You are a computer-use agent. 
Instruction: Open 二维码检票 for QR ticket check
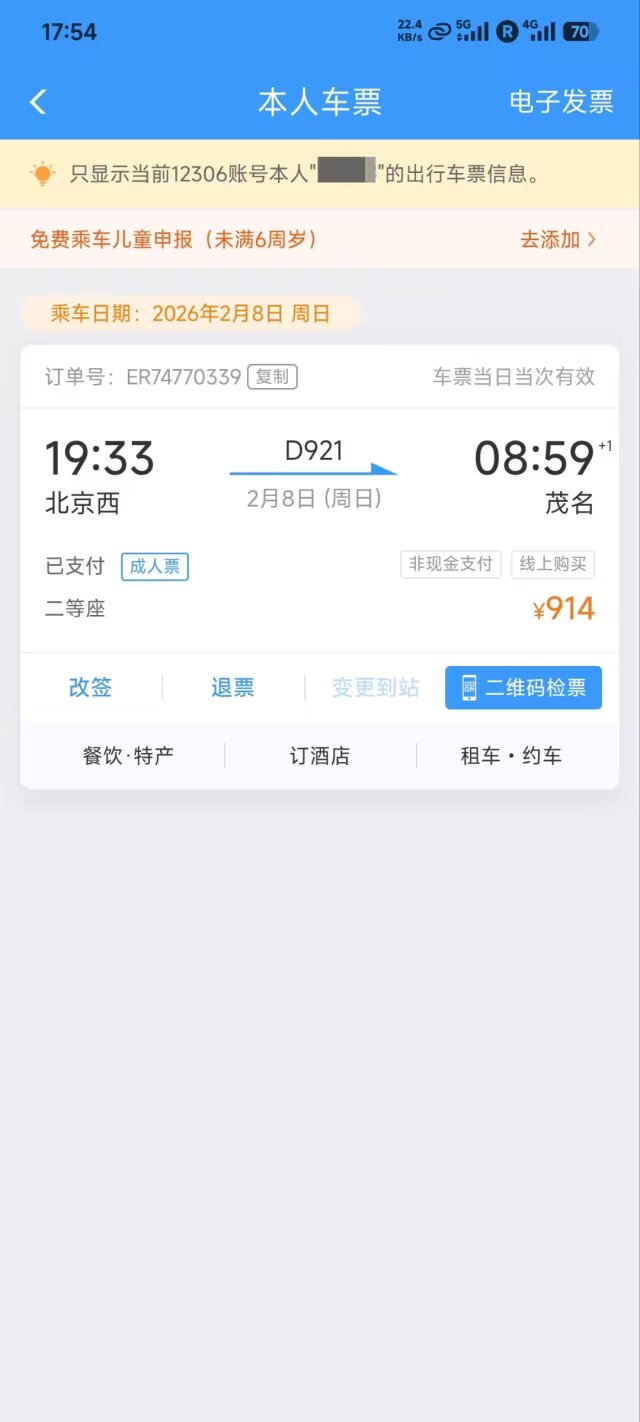click(x=523, y=688)
